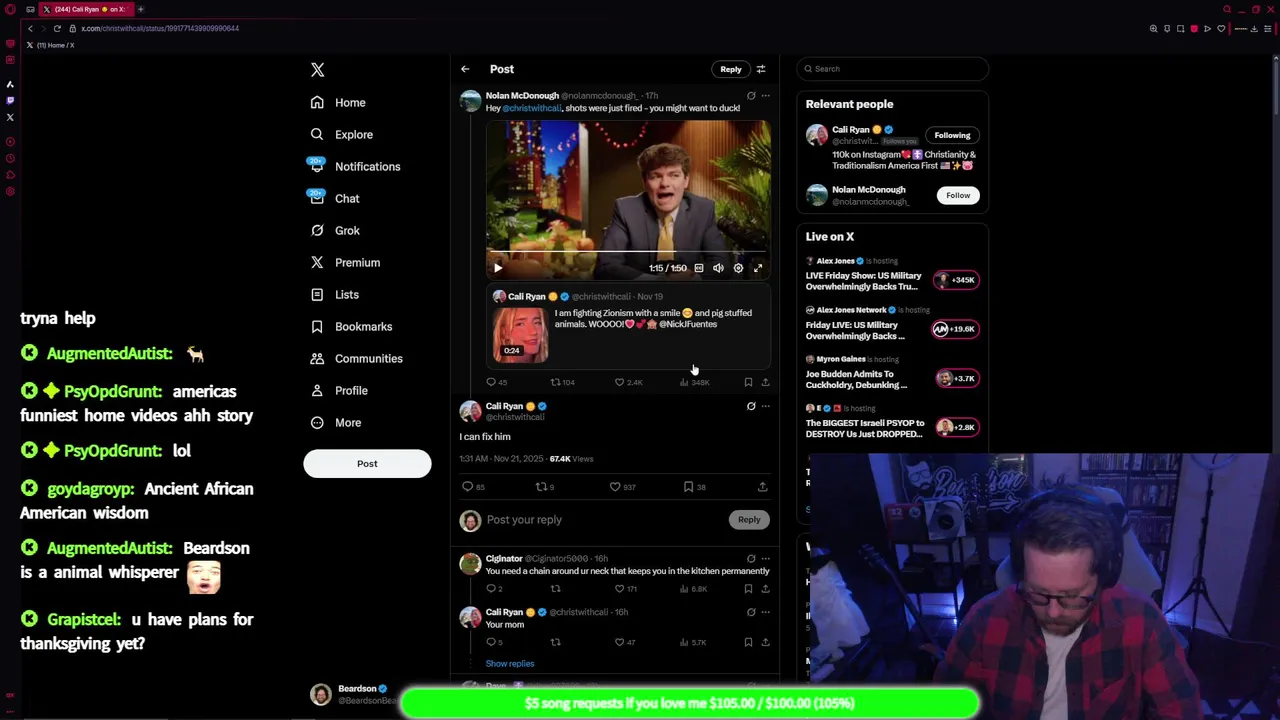Bookmark the "I can fix him" post

coord(688,487)
